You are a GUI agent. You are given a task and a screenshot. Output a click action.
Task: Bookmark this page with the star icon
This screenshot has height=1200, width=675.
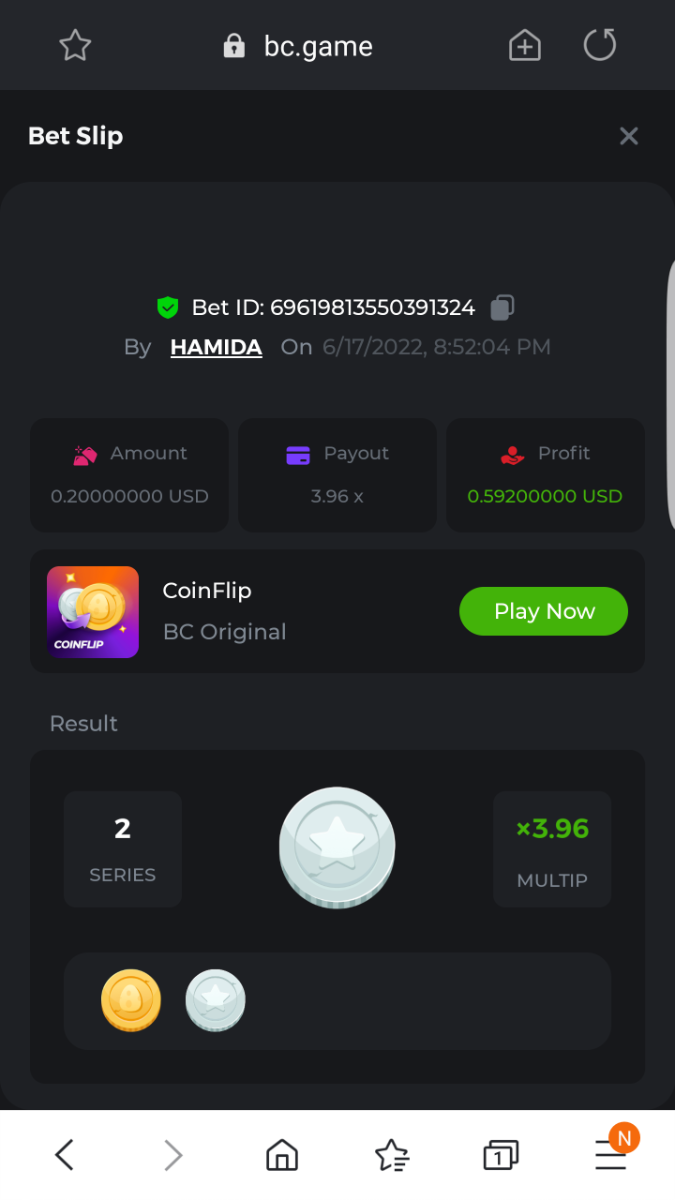[x=75, y=45]
